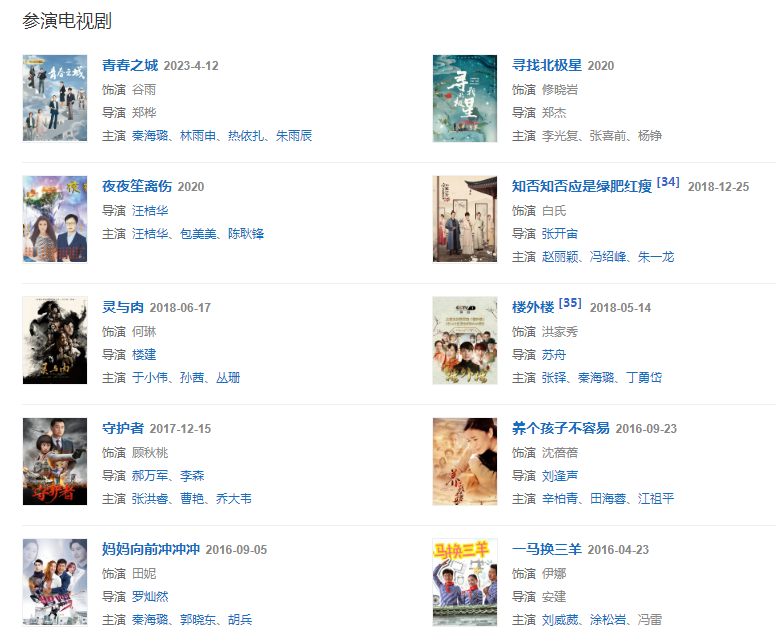Screen dimensions: 776x640
Task: Open director 罗灿然's page
Action: 150,596
